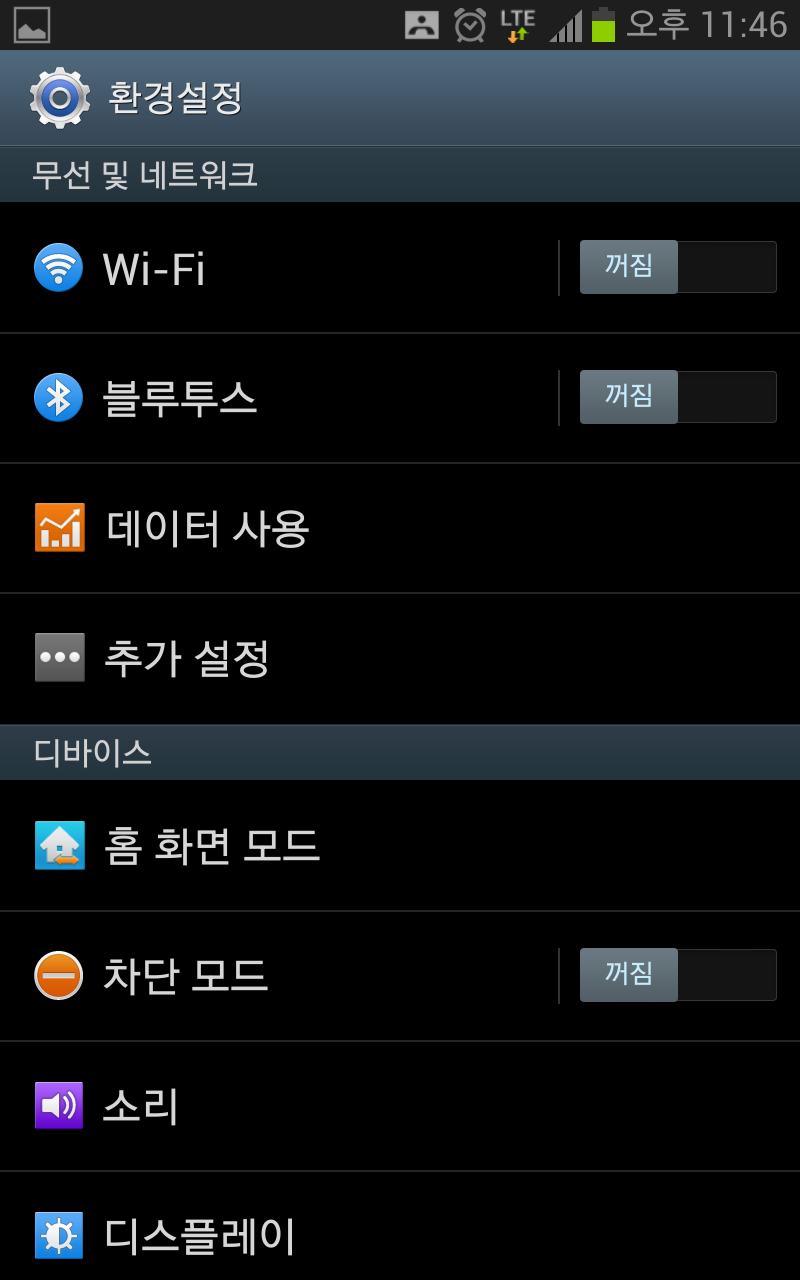
Task: Open 추가 설정 menu
Action: pos(400,658)
